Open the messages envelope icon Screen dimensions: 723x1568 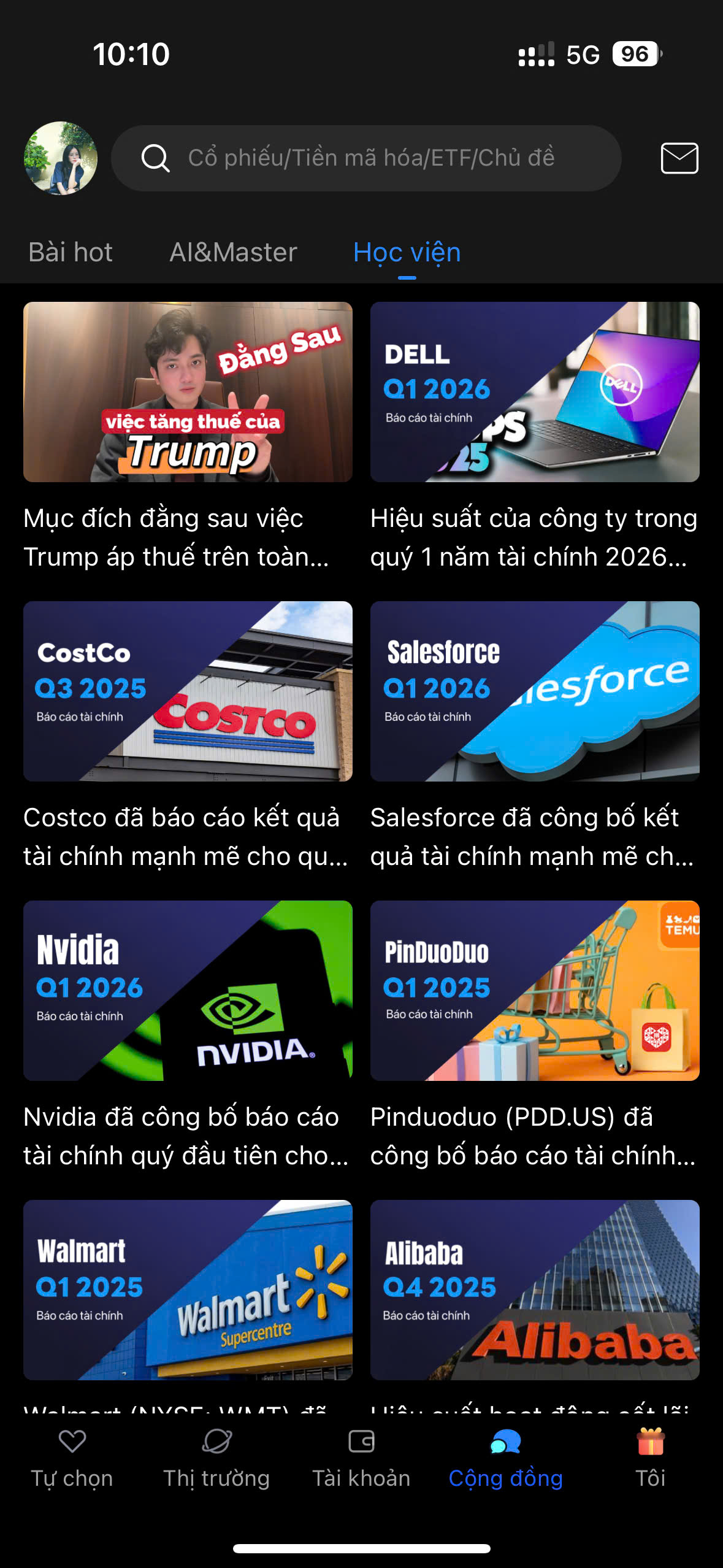pos(679,158)
